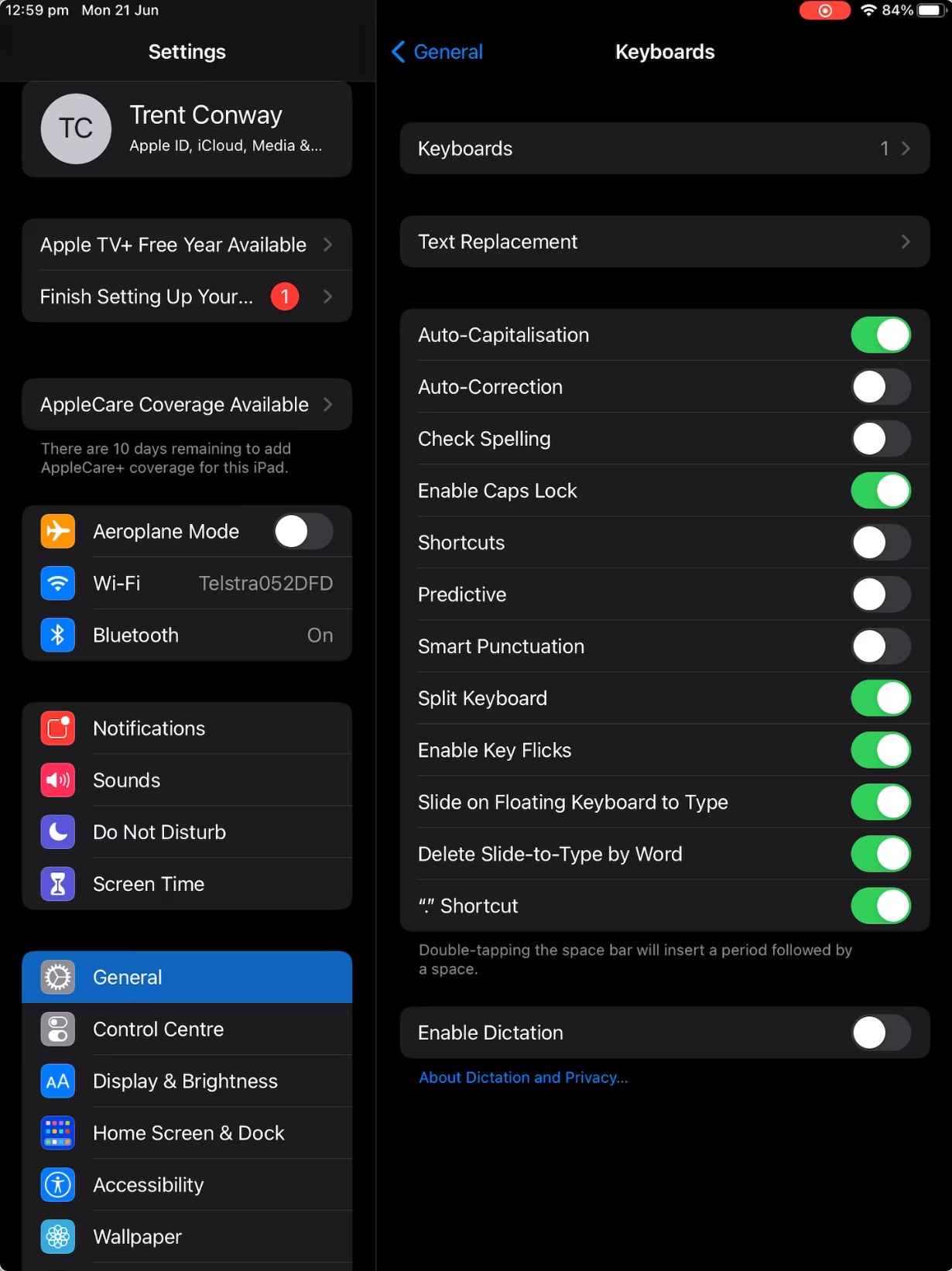Open AppleCare Coverage Available
This screenshot has height=1271, width=952.
tap(187, 405)
